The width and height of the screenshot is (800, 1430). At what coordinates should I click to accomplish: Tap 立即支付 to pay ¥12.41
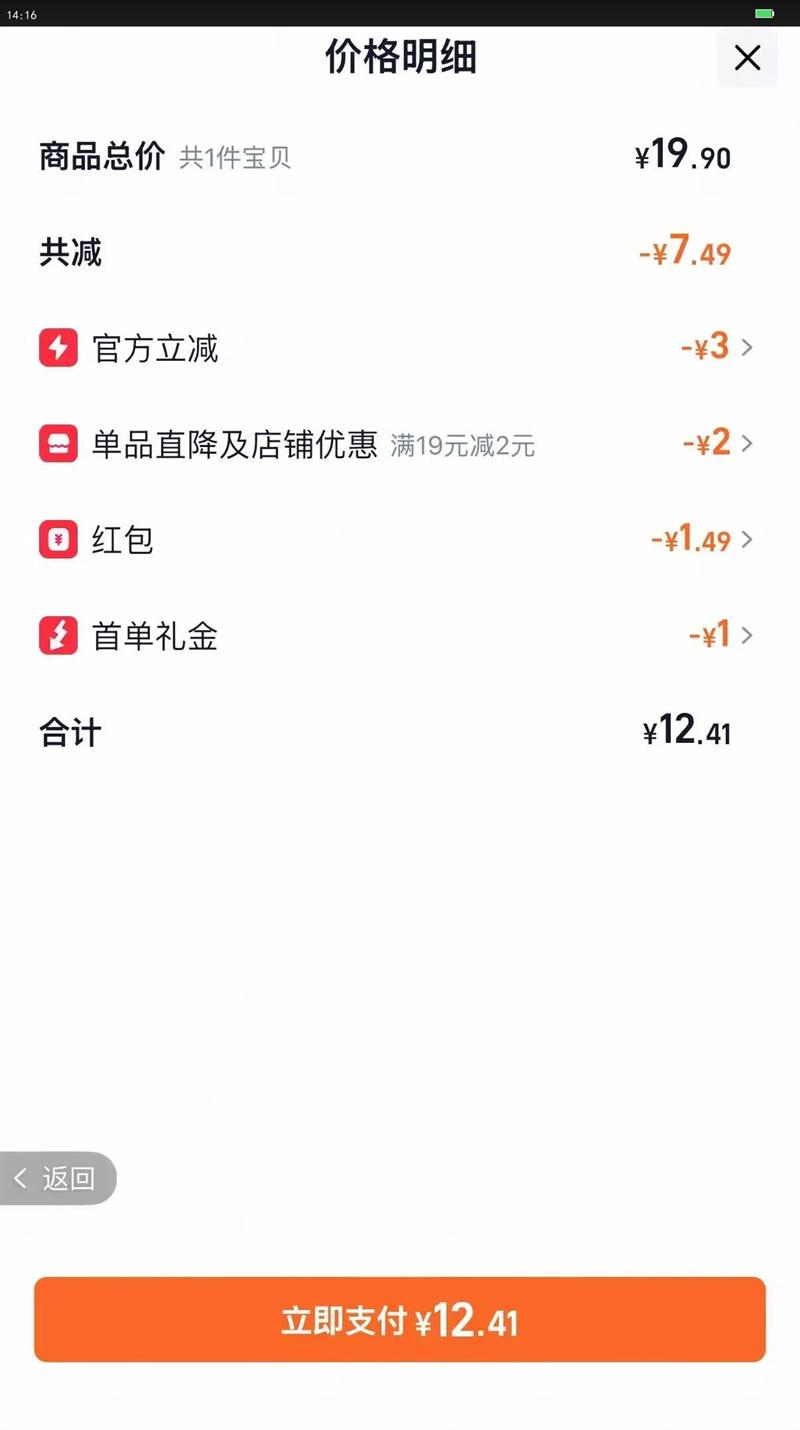[400, 1320]
